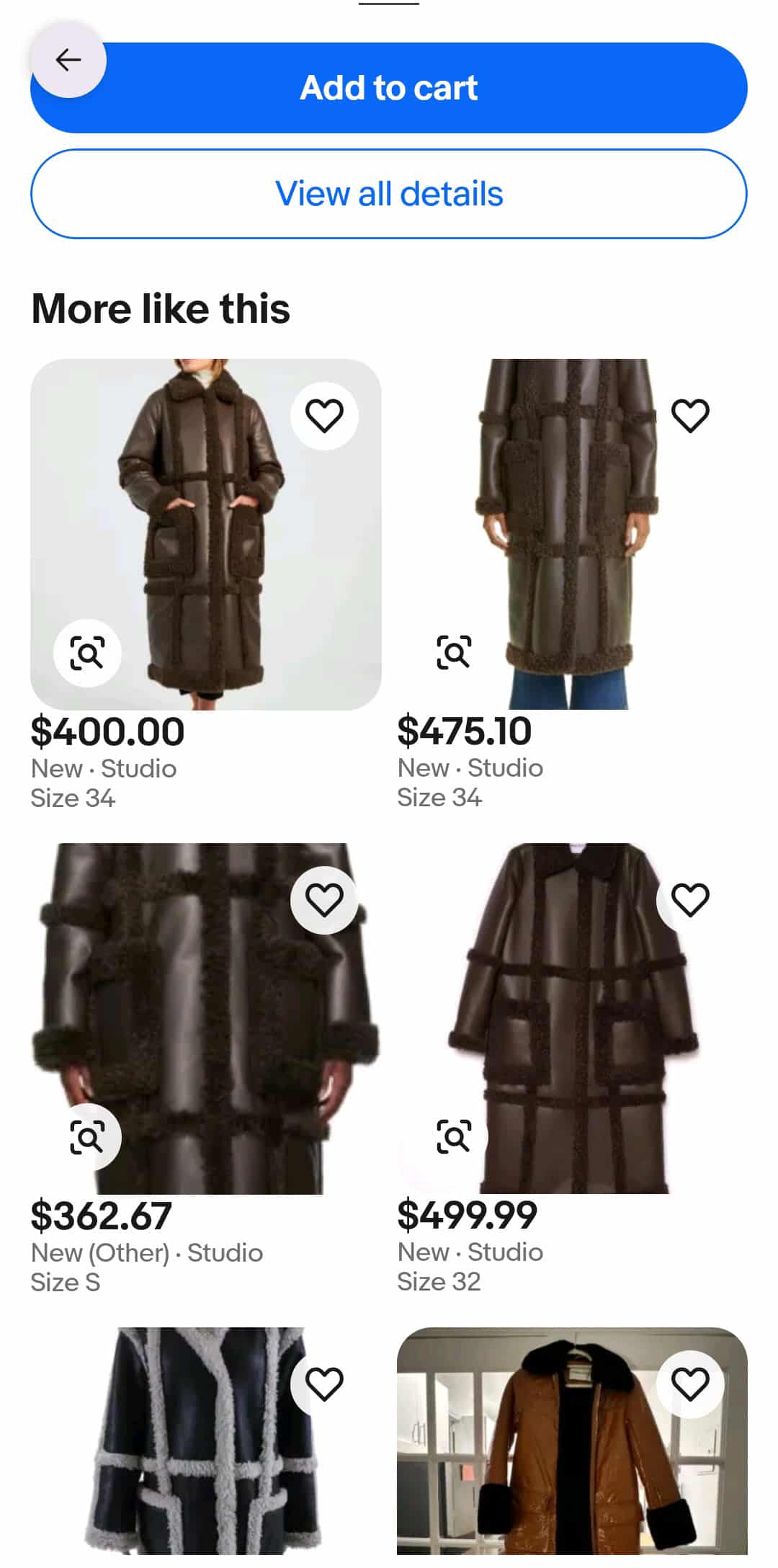Add the $499.99 coat to favorites

pyautogui.click(x=690, y=900)
